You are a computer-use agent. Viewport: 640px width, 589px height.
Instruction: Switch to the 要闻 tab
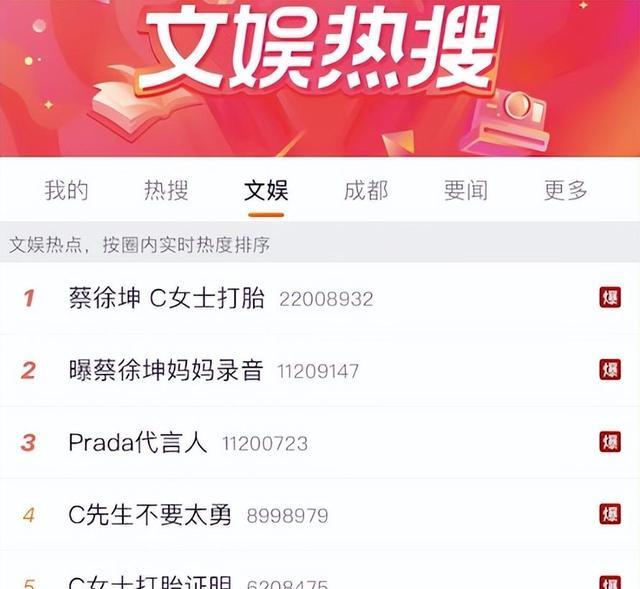(x=466, y=190)
